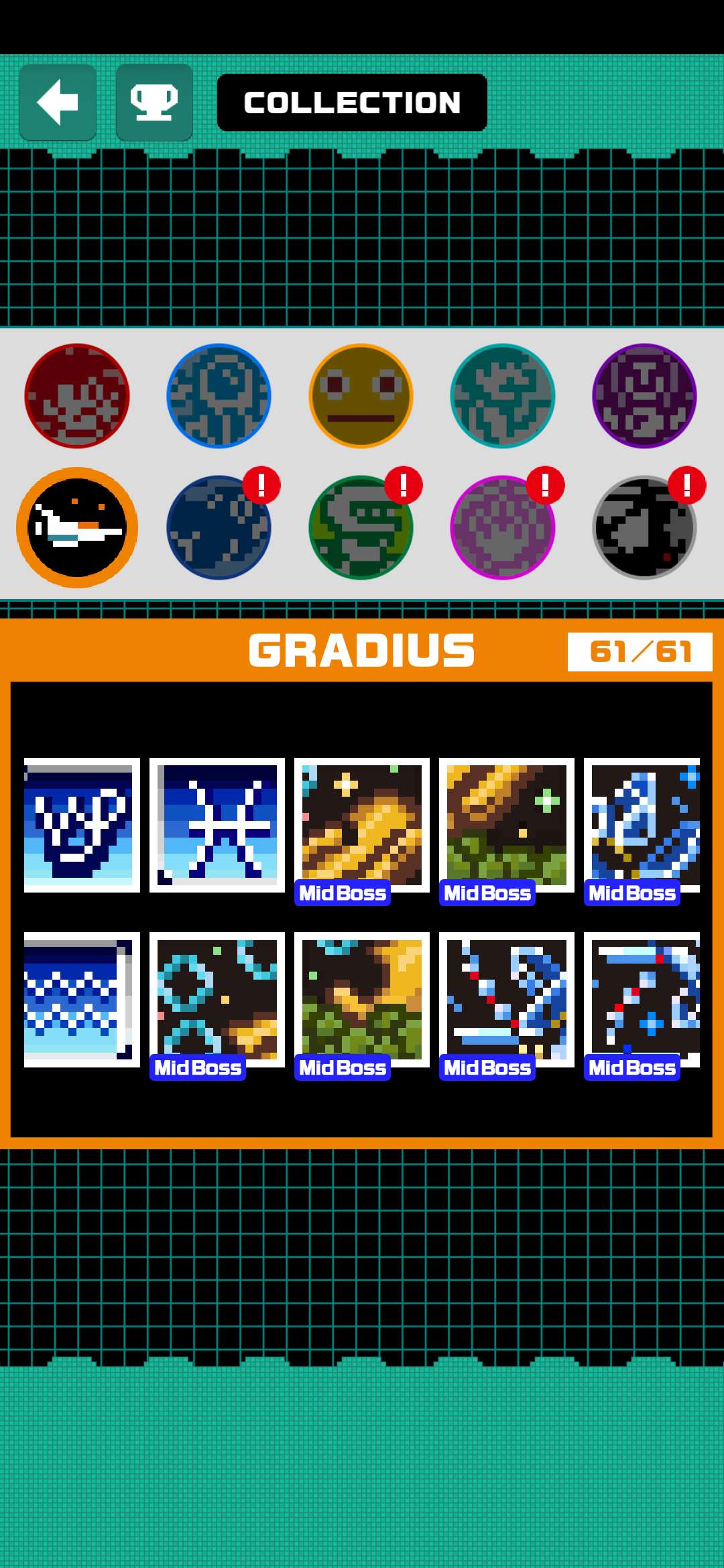
Task: Open the last MidBoss tile in the bottom row
Action: 642,999
